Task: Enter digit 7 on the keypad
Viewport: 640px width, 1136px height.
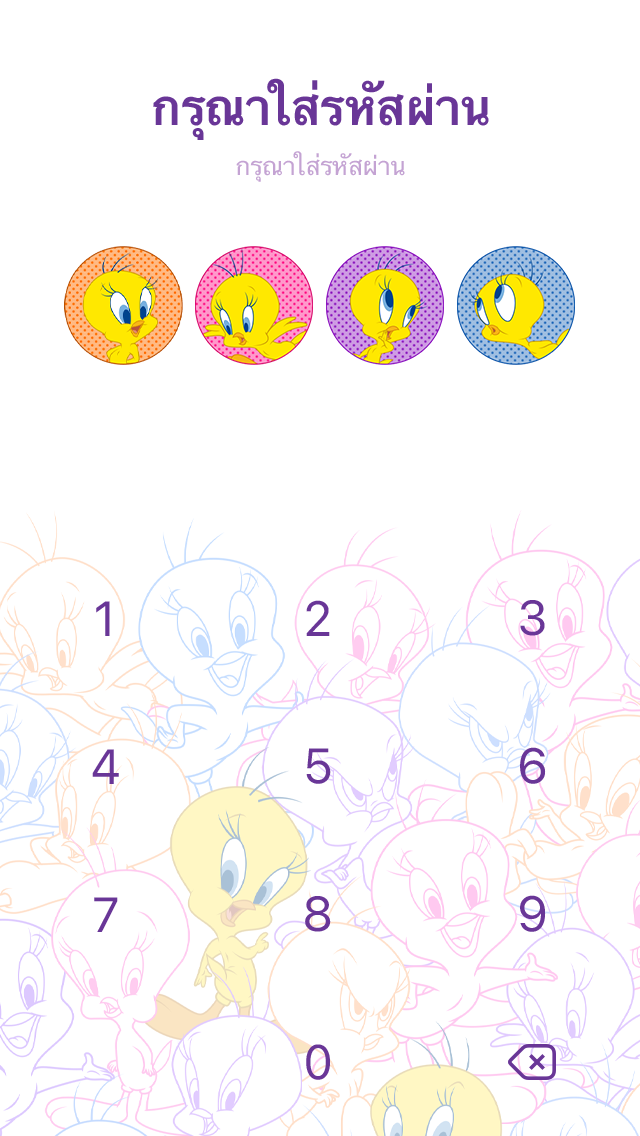Action: 105,915
